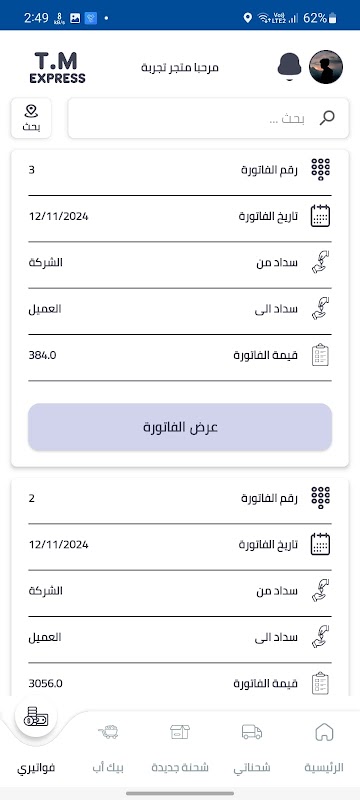The height and width of the screenshot is (800, 360).
Task: Open the شحنة جديدة new shipment tab
Action: coord(180,748)
